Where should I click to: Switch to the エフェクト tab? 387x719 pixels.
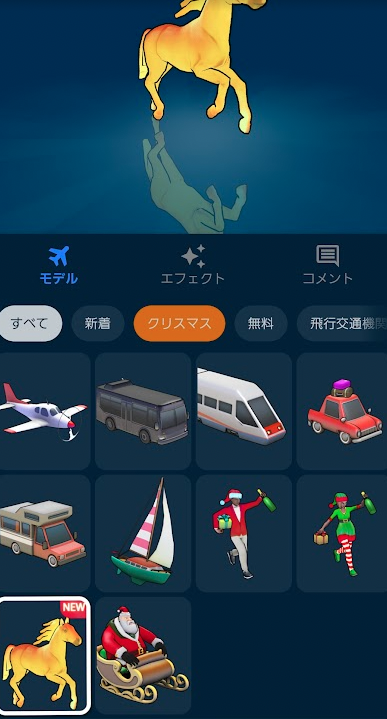[x=193, y=265]
